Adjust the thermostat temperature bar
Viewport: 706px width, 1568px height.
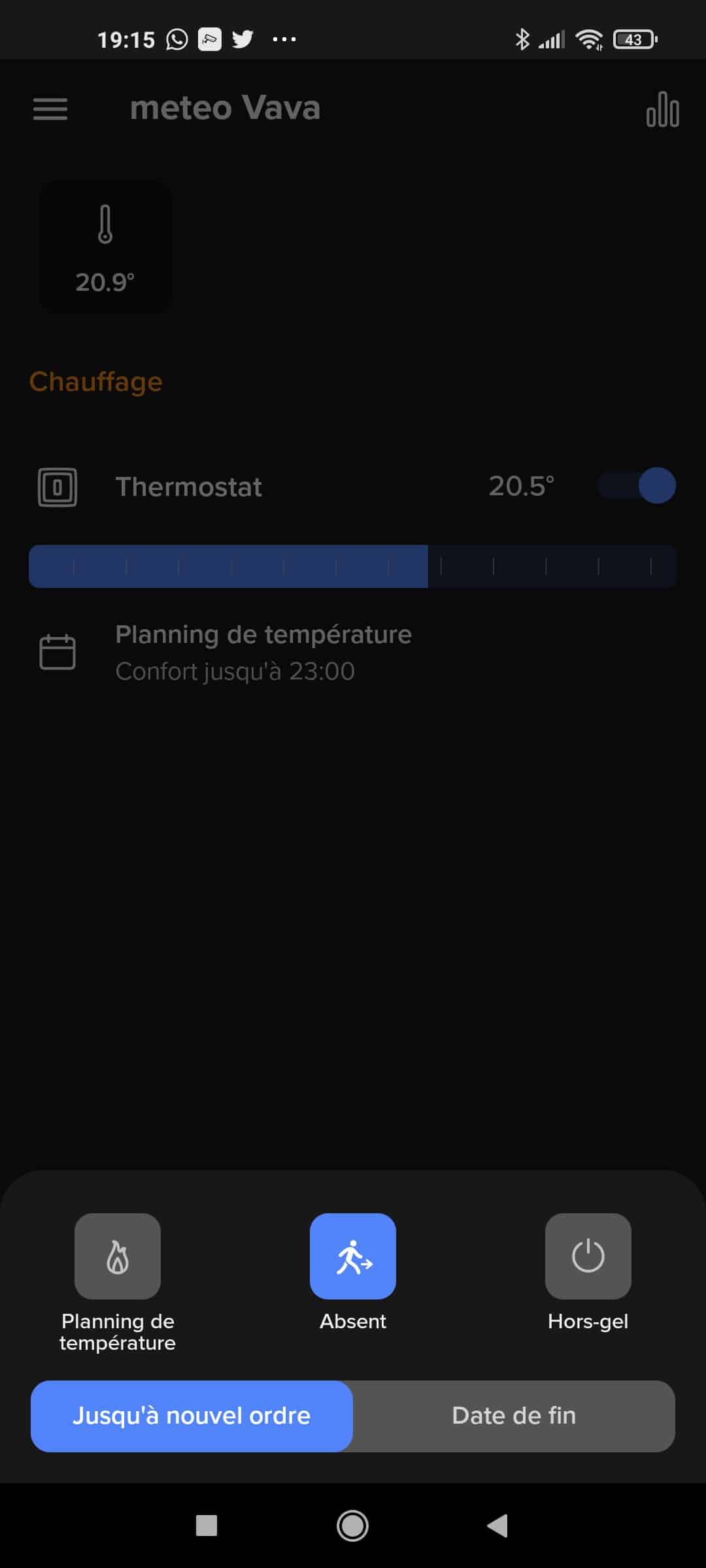pyautogui.click(x=352, y=566)
